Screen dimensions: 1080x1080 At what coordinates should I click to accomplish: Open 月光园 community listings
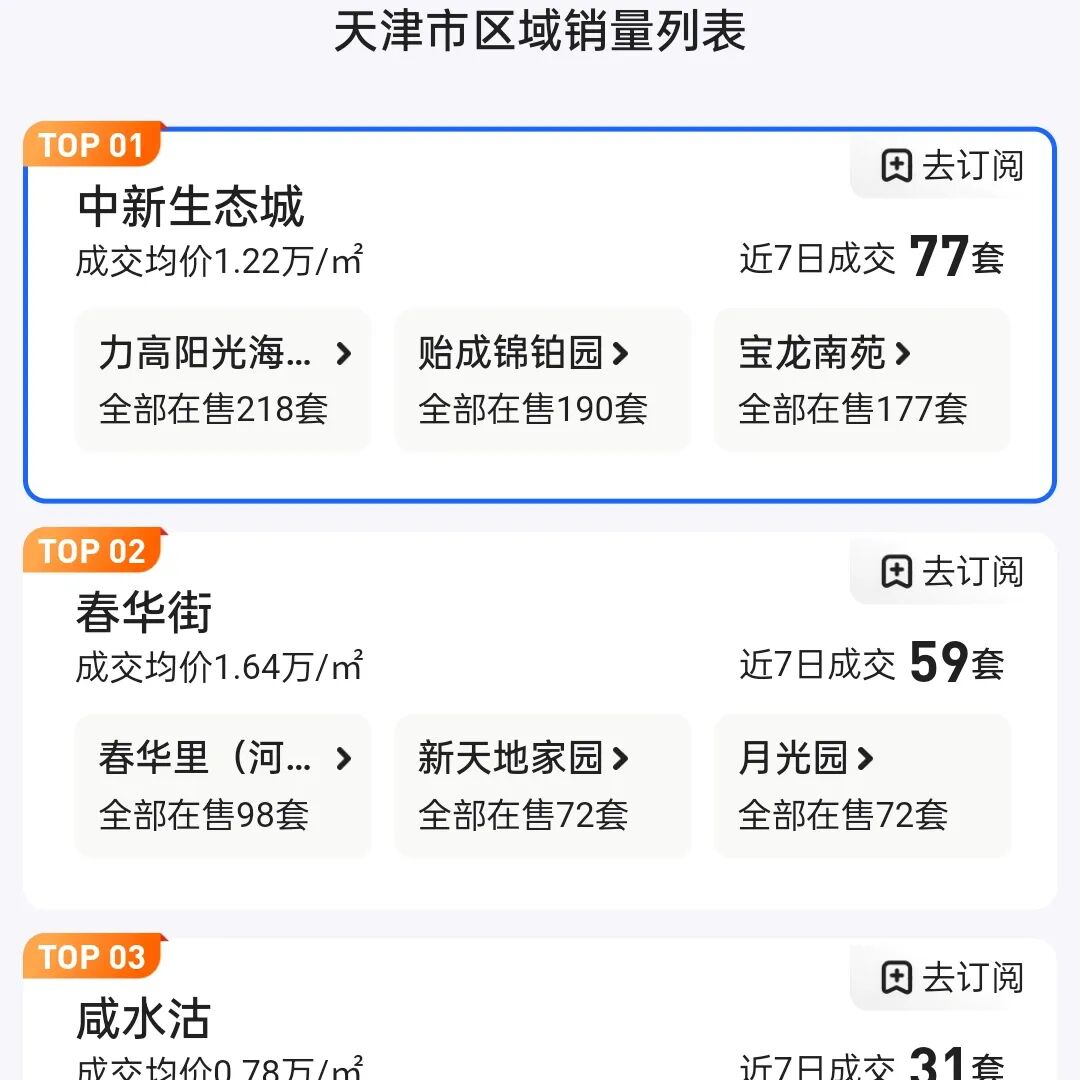pos(861,786)
